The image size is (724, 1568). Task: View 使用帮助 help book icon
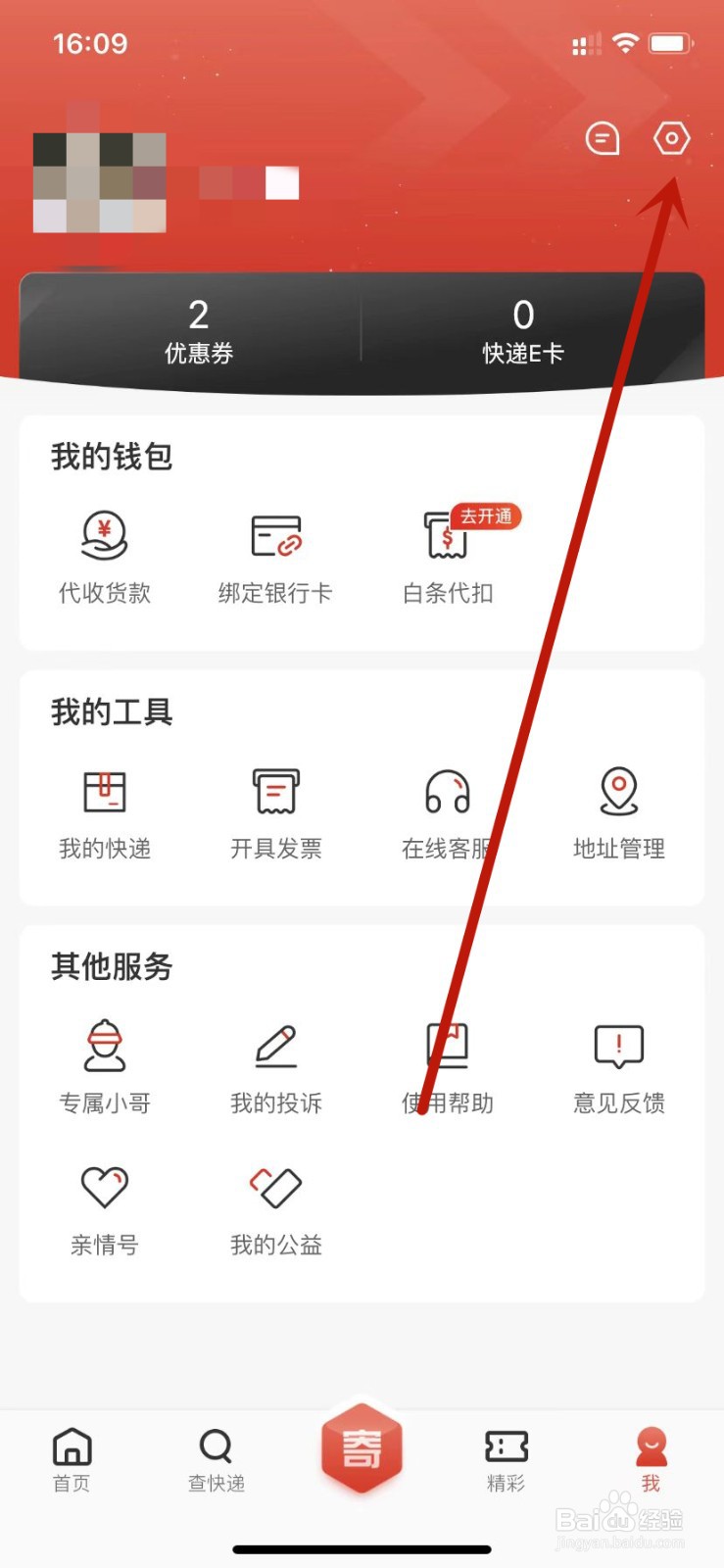446,1047
